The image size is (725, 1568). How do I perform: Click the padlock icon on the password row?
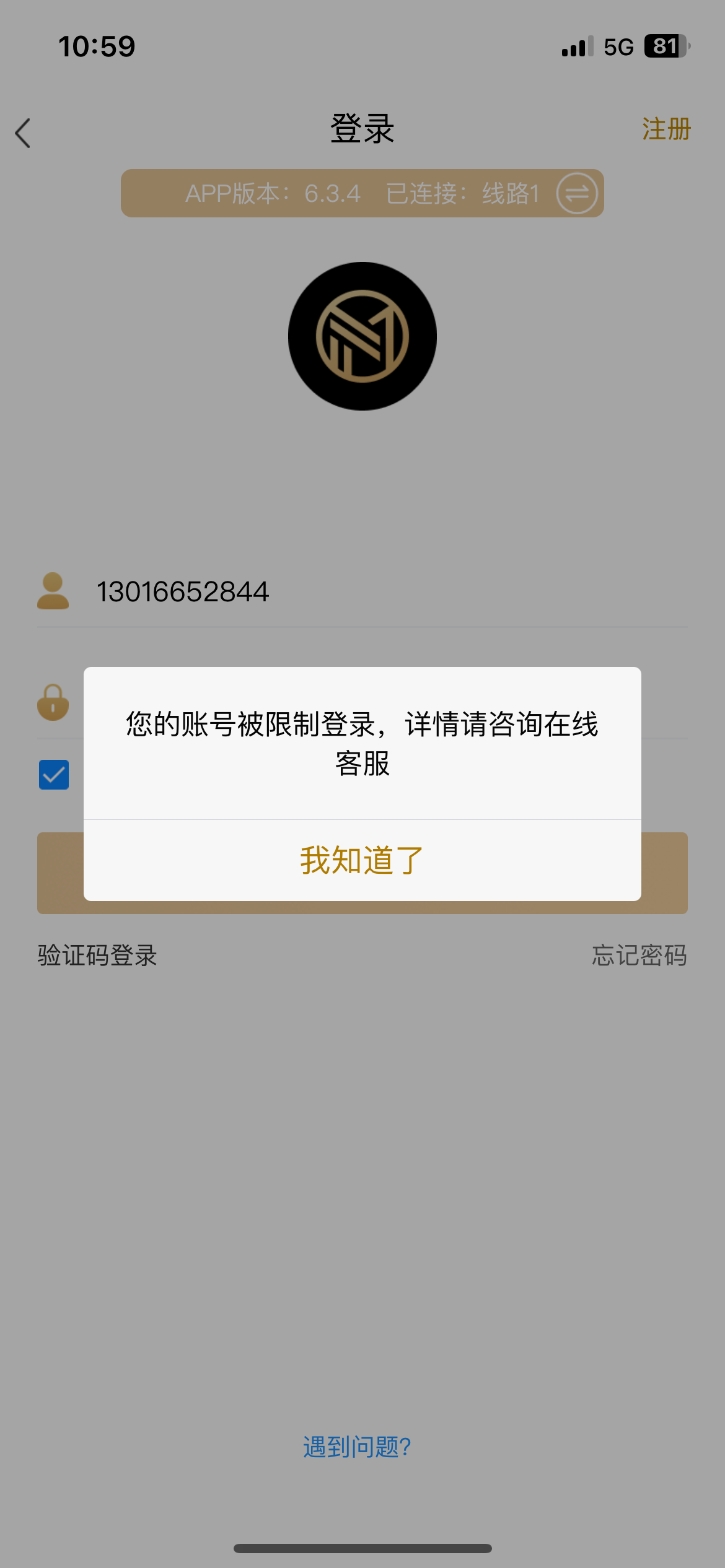tap(53, 703)
